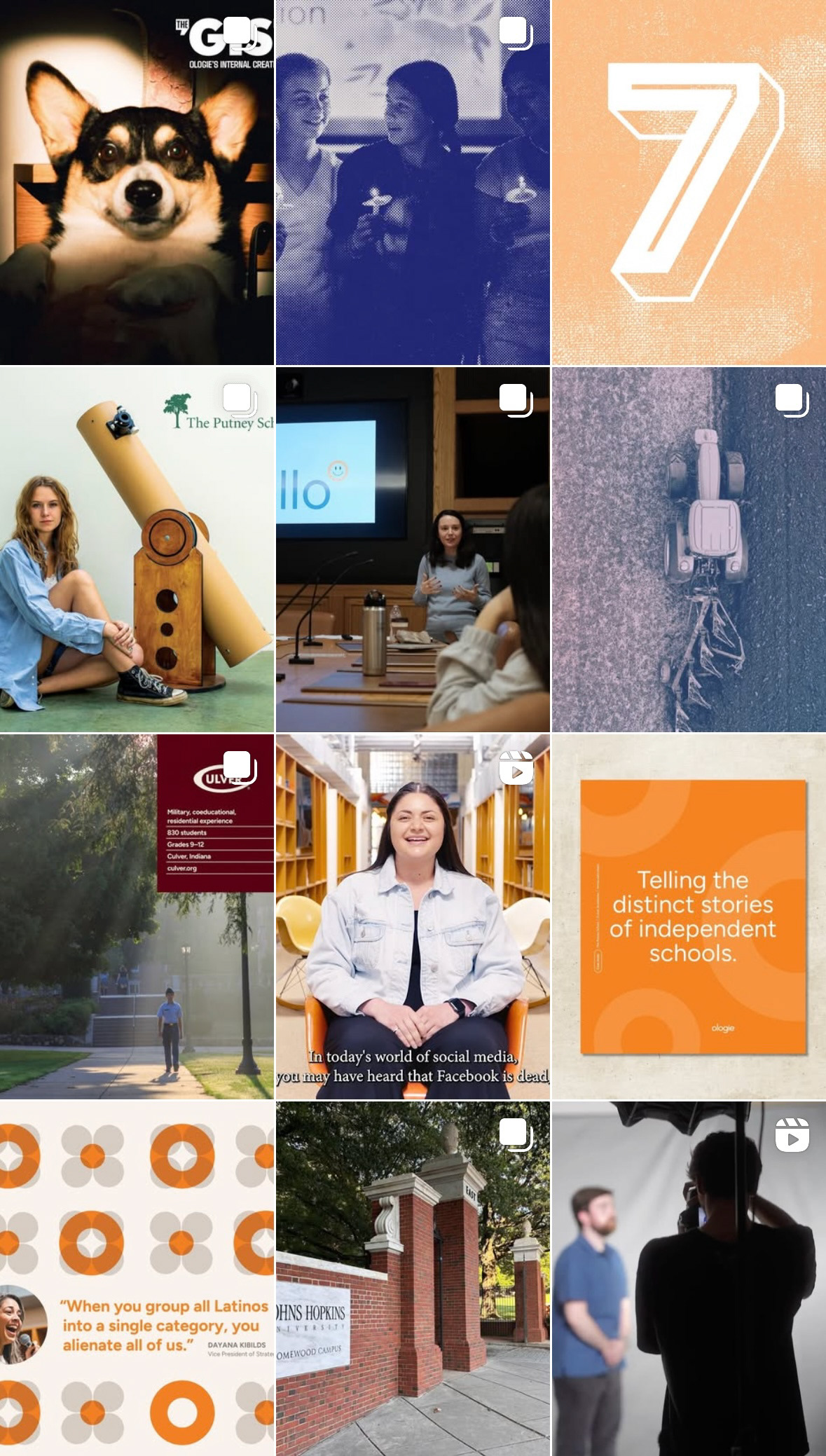Open the blue-tinted candle group post
This screenshot has width=826, height=1456.
click(x=413, y=182)
